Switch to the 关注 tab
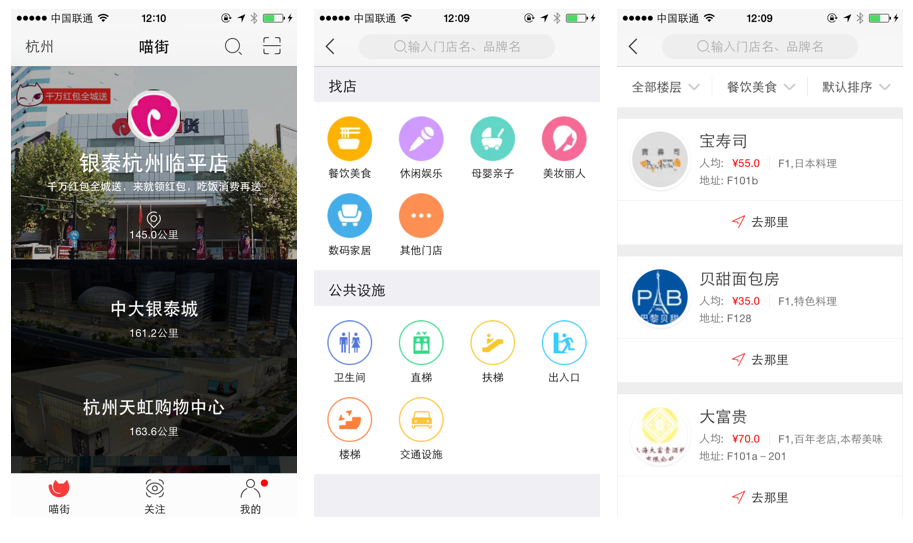The height and width of the screenshot is (543, 913). (154, 496)
